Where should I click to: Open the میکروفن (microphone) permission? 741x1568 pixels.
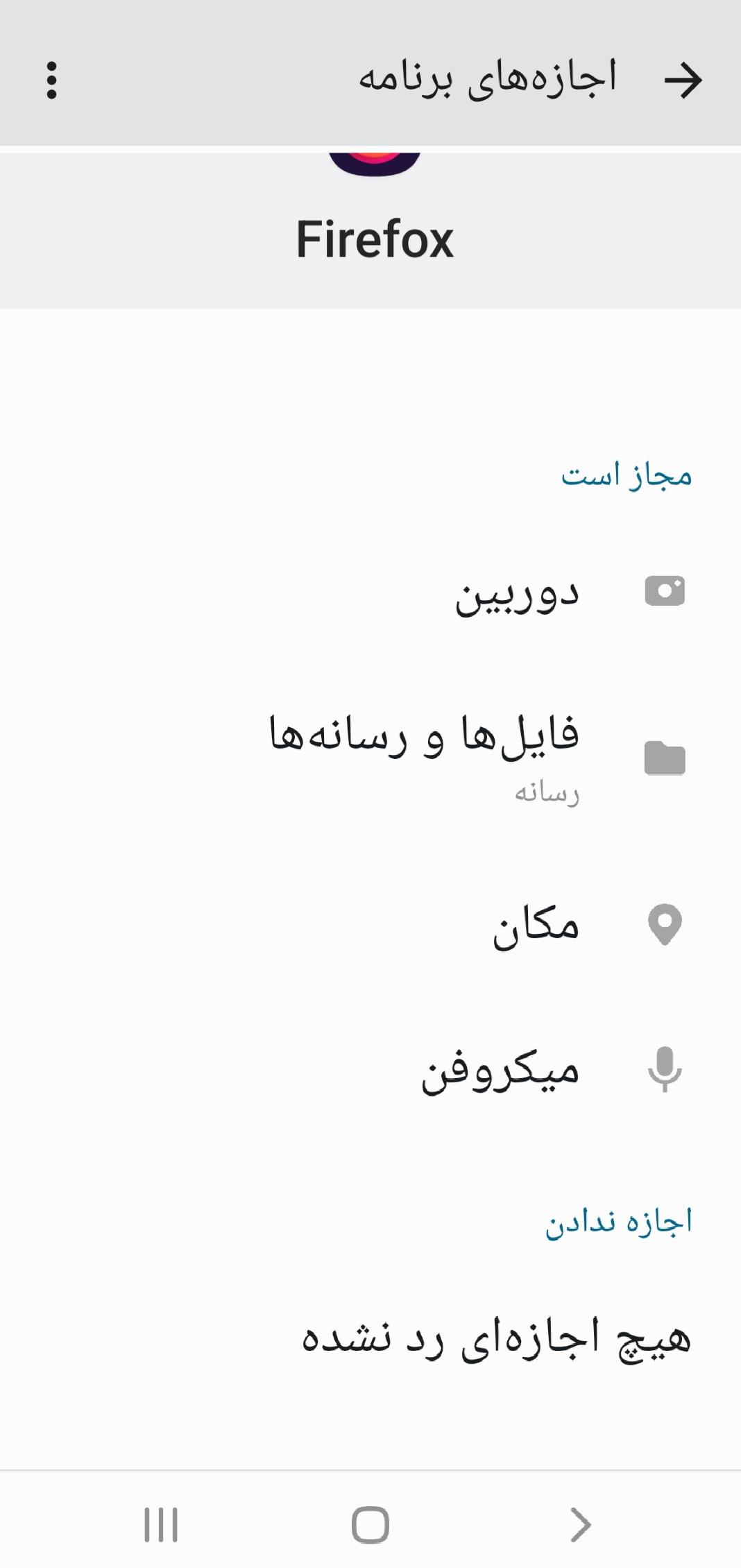click(500, 1071)
